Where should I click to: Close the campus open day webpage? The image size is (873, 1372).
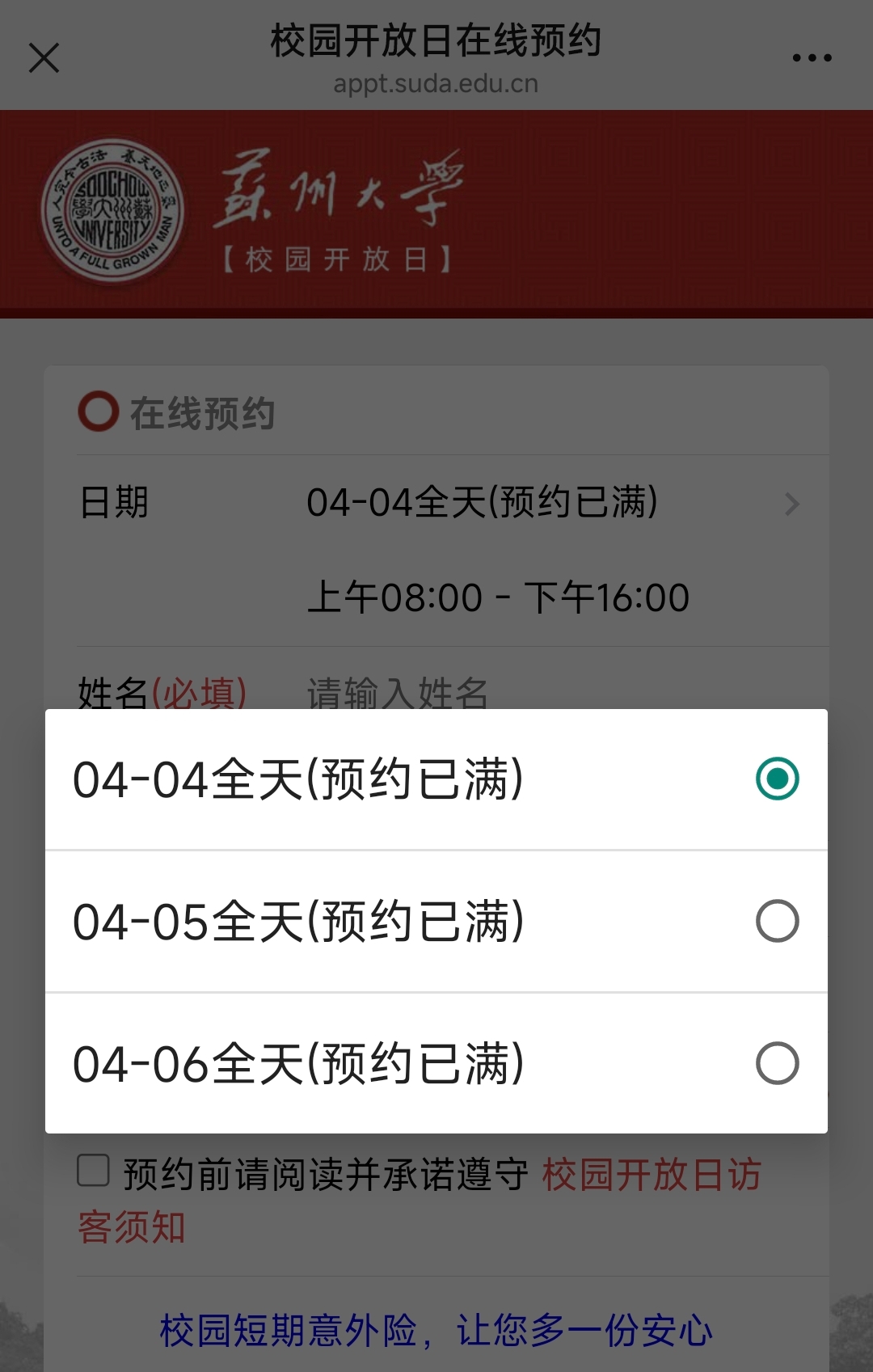pos(44,58)
